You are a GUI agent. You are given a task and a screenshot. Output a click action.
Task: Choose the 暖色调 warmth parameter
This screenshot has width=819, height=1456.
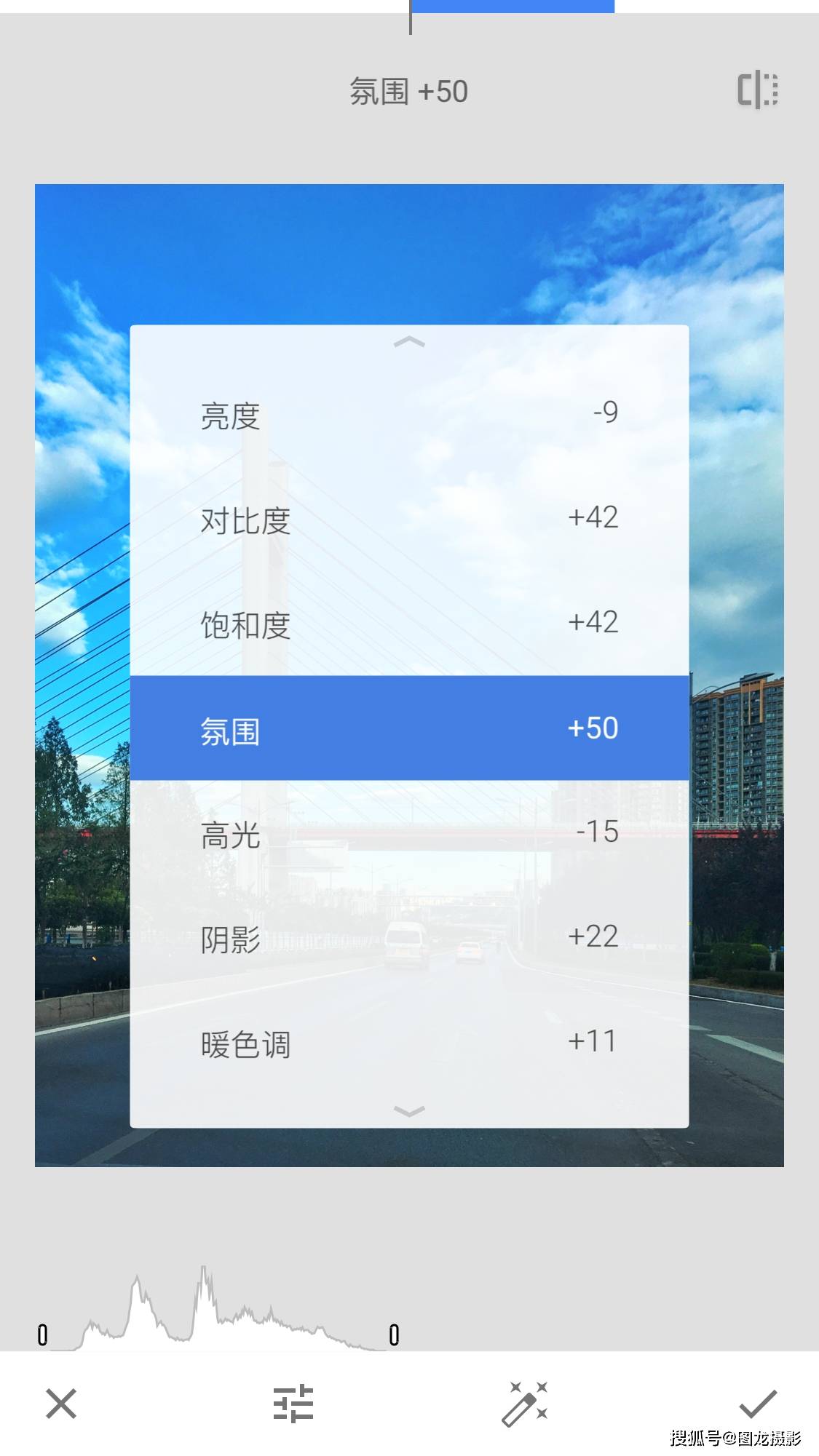(409, 1043)
